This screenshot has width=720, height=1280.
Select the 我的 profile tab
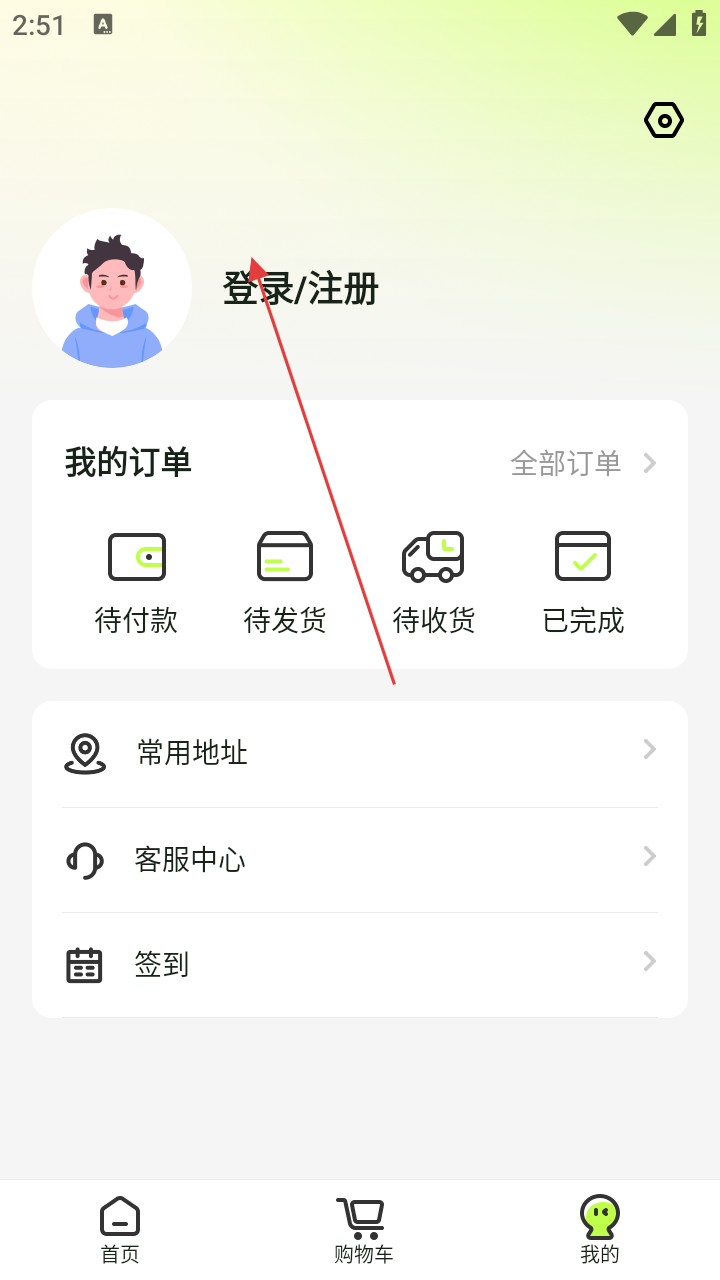tap(600, 1229)
